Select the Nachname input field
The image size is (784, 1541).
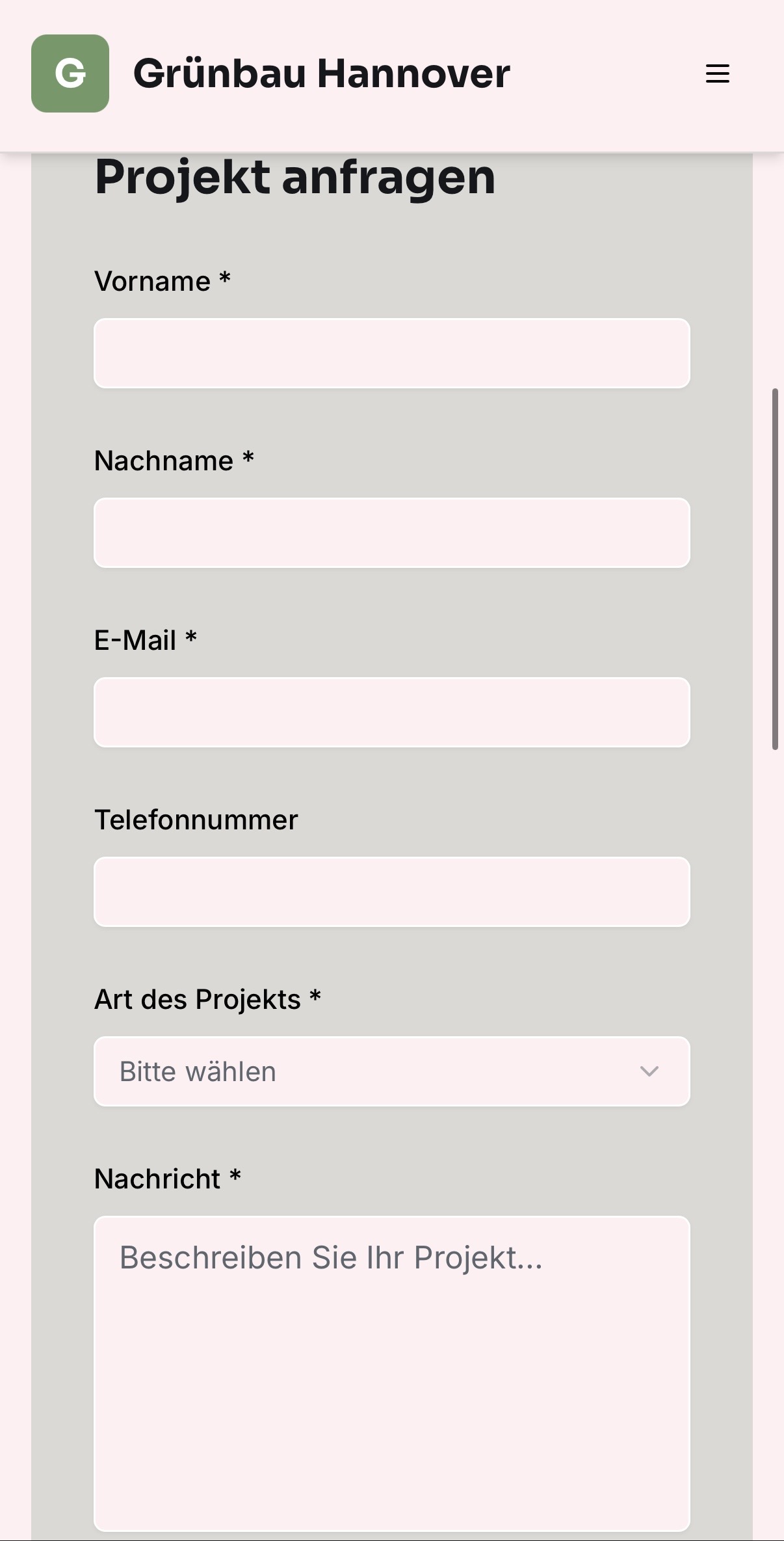391,533
